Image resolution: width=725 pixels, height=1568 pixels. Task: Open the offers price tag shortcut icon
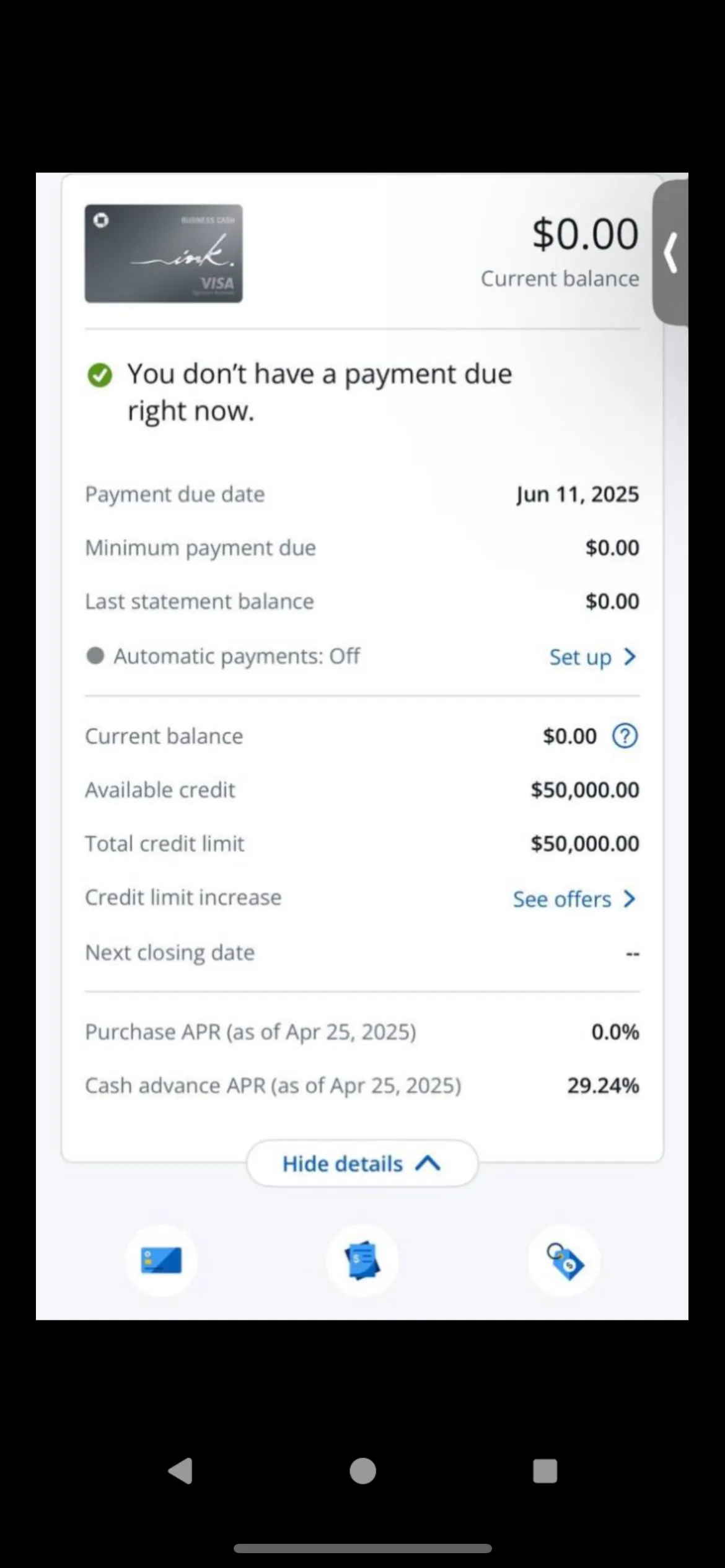pos(565,1260)
